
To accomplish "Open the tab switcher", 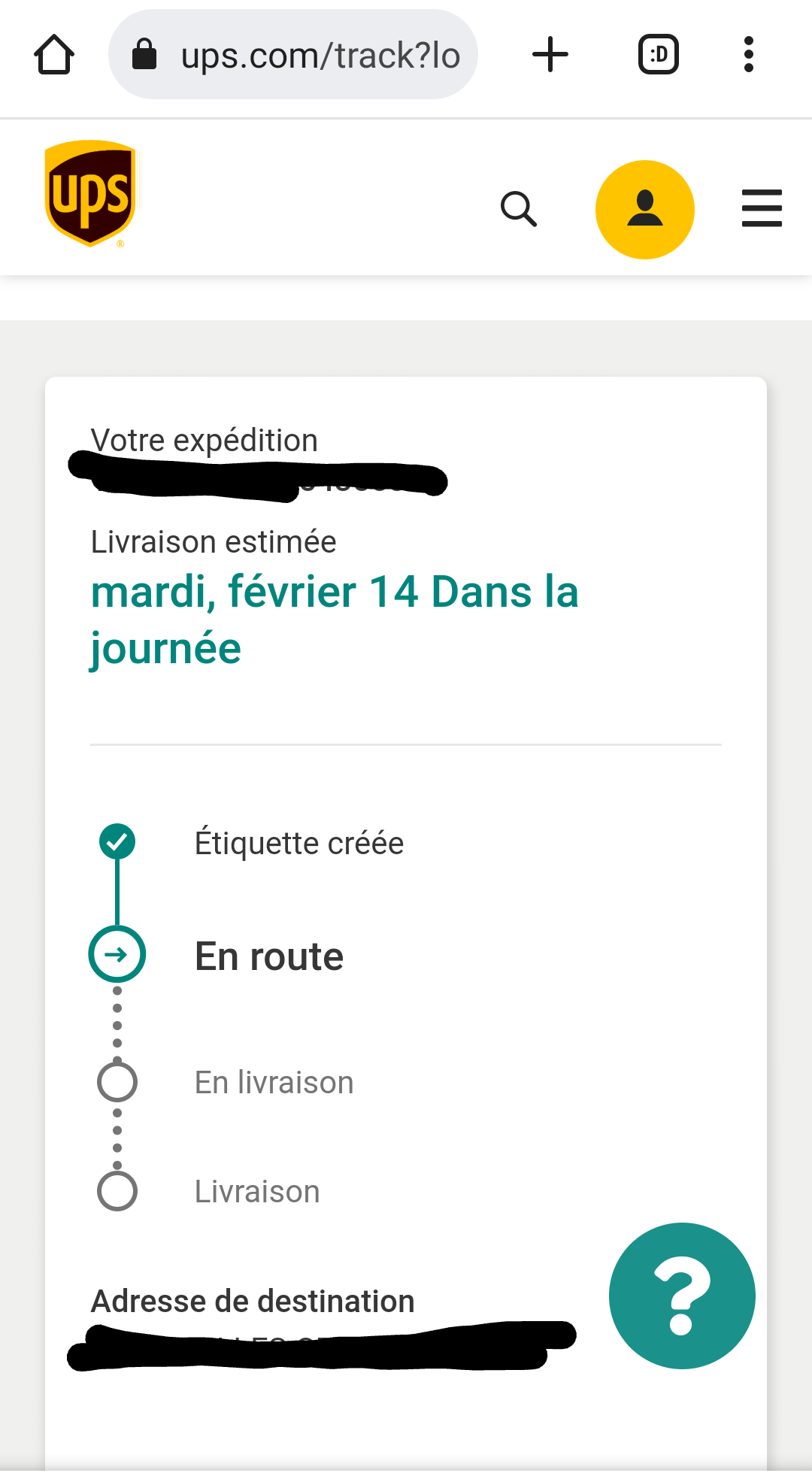I will click(659, 55).
